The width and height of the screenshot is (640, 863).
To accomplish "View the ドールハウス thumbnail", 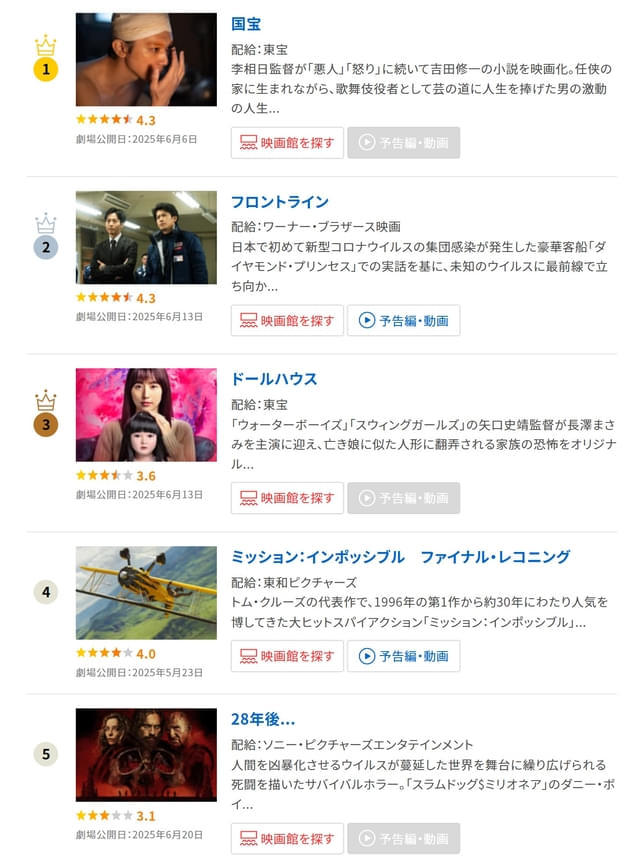I will [x=146, y=414].
